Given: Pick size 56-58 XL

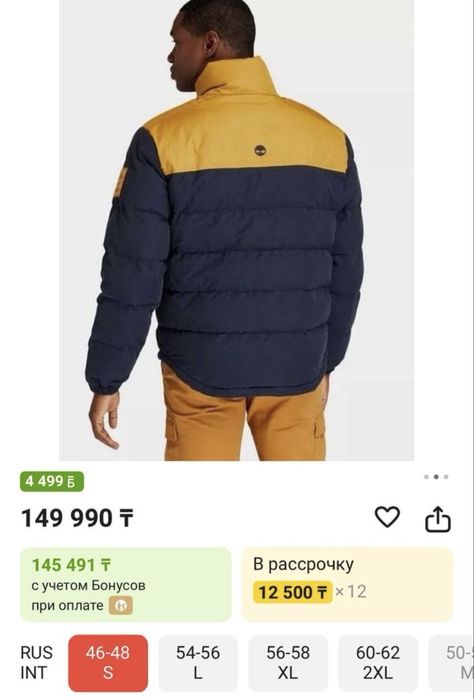Looking at the screenshot, I should point(288,662).
